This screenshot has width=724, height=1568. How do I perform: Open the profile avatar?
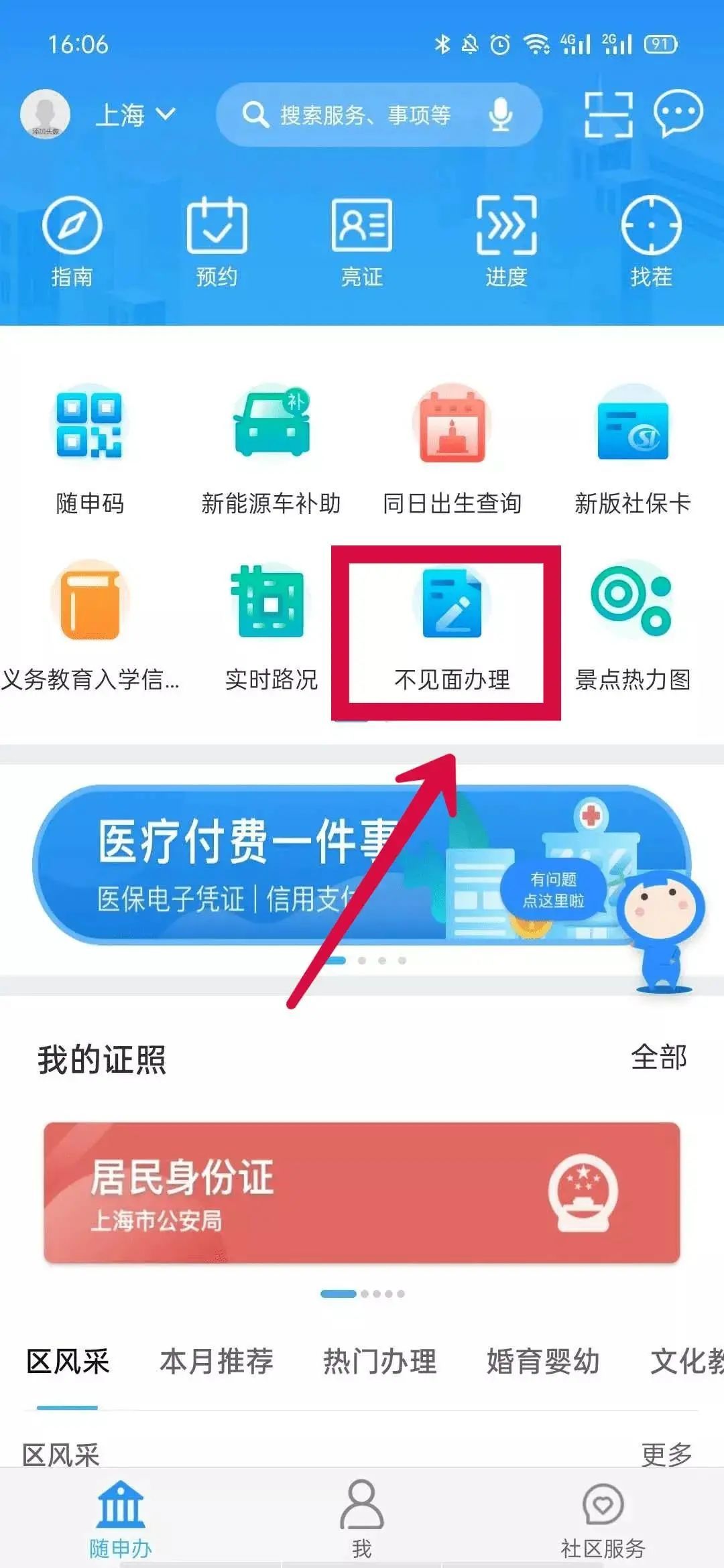point(45,113)
